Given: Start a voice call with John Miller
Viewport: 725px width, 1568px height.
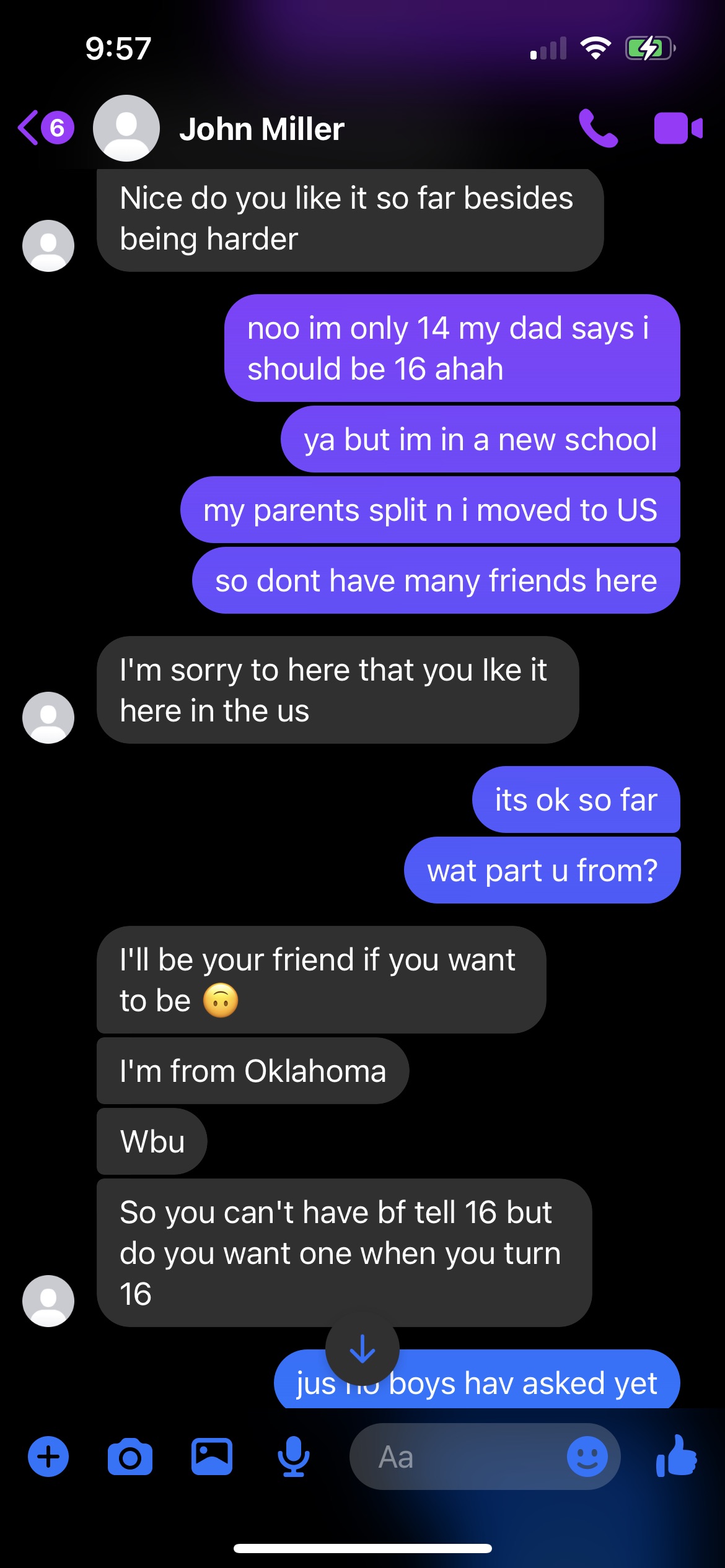Looking at the screenshot, I should tap(598, 128).
